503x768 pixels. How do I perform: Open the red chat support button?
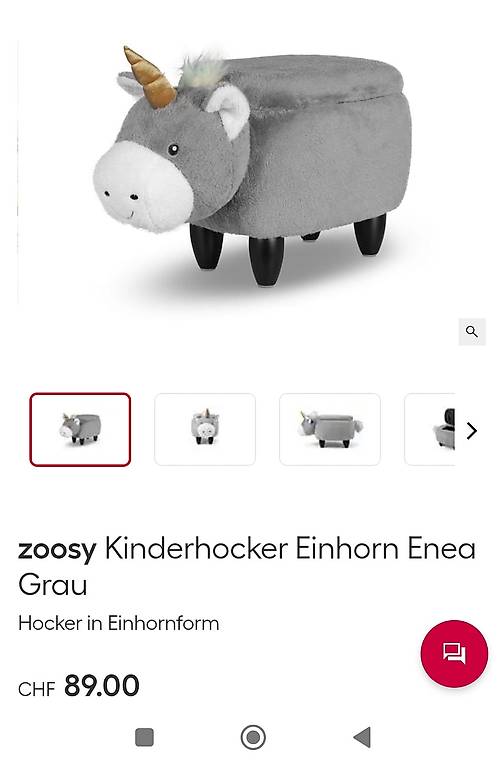pos(454,653)
